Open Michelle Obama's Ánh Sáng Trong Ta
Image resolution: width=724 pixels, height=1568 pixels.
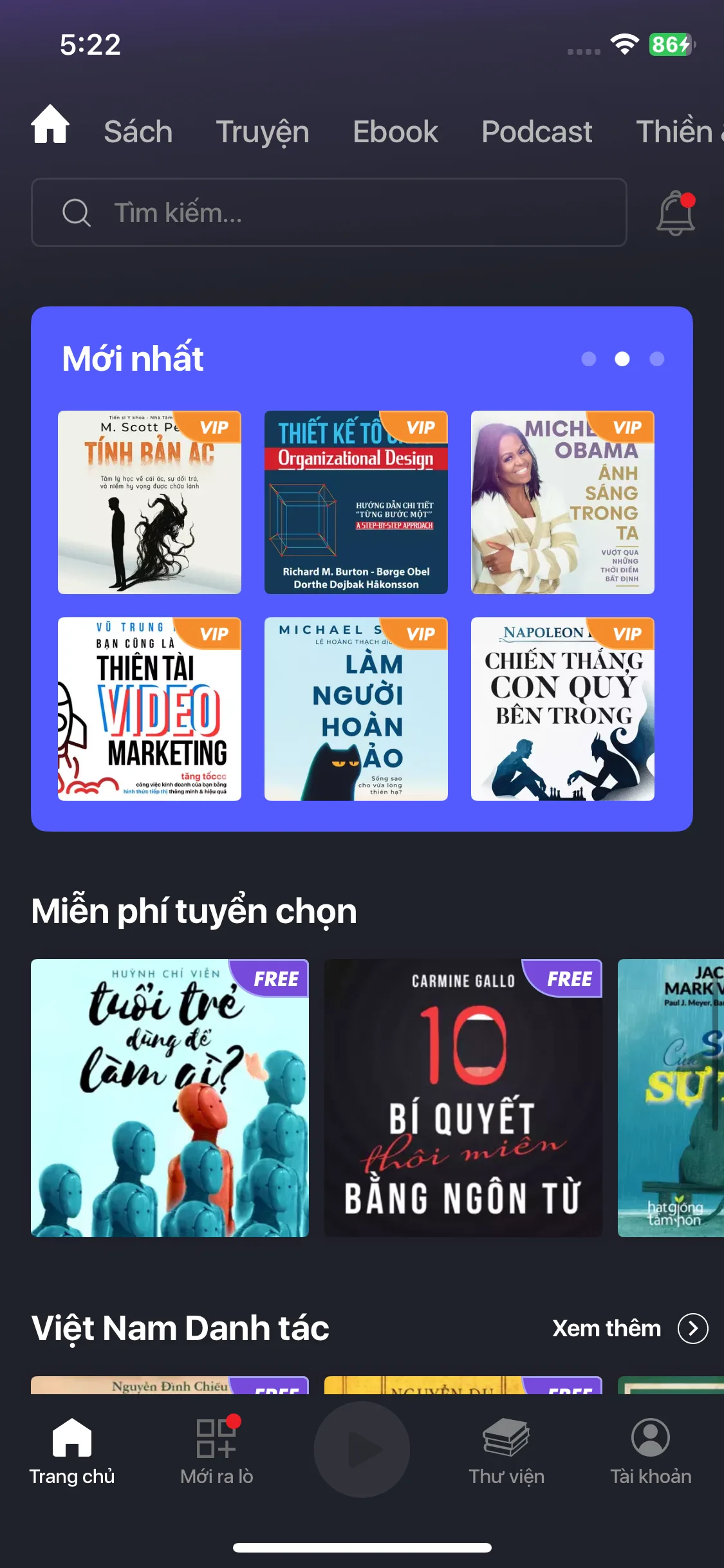point(562,502)
